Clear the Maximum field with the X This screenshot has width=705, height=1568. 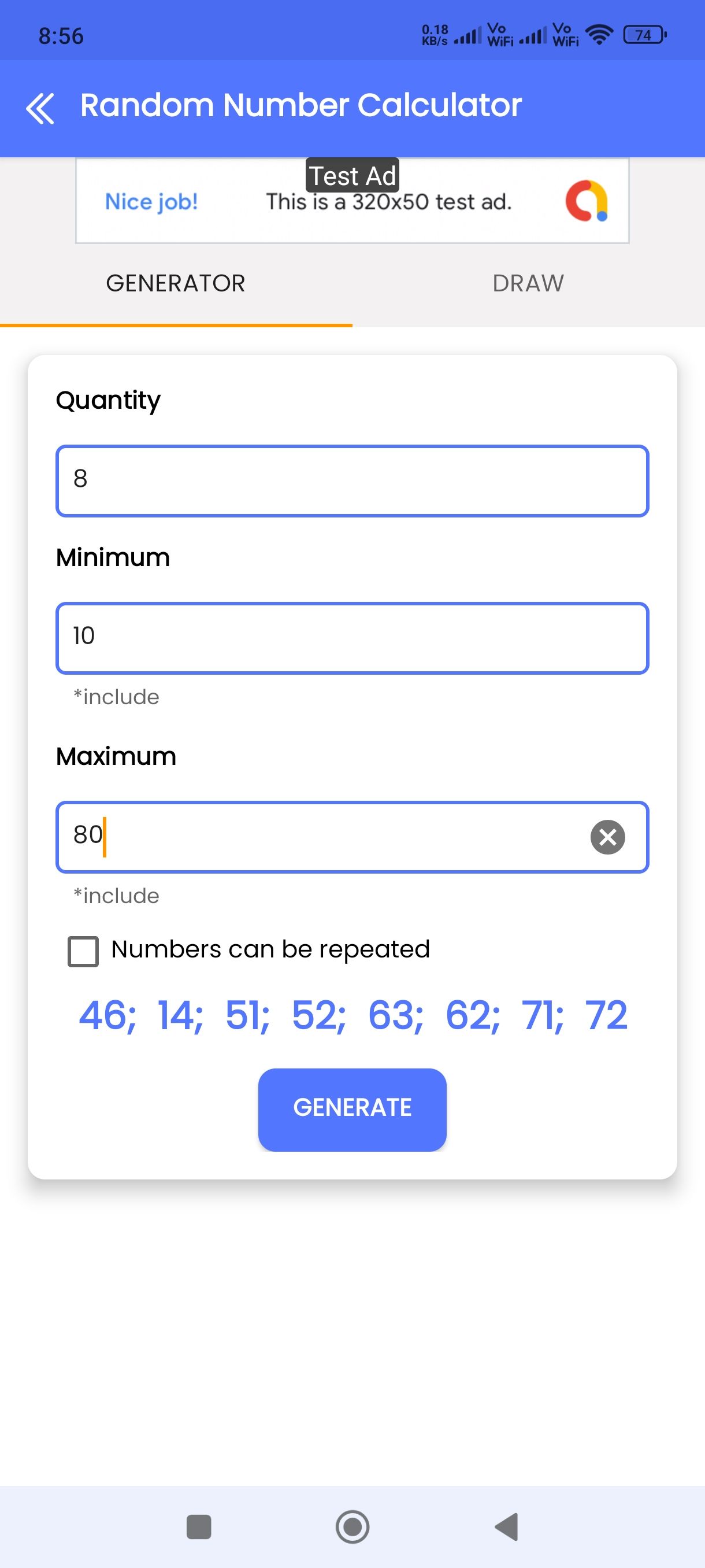tap(608, 838)
